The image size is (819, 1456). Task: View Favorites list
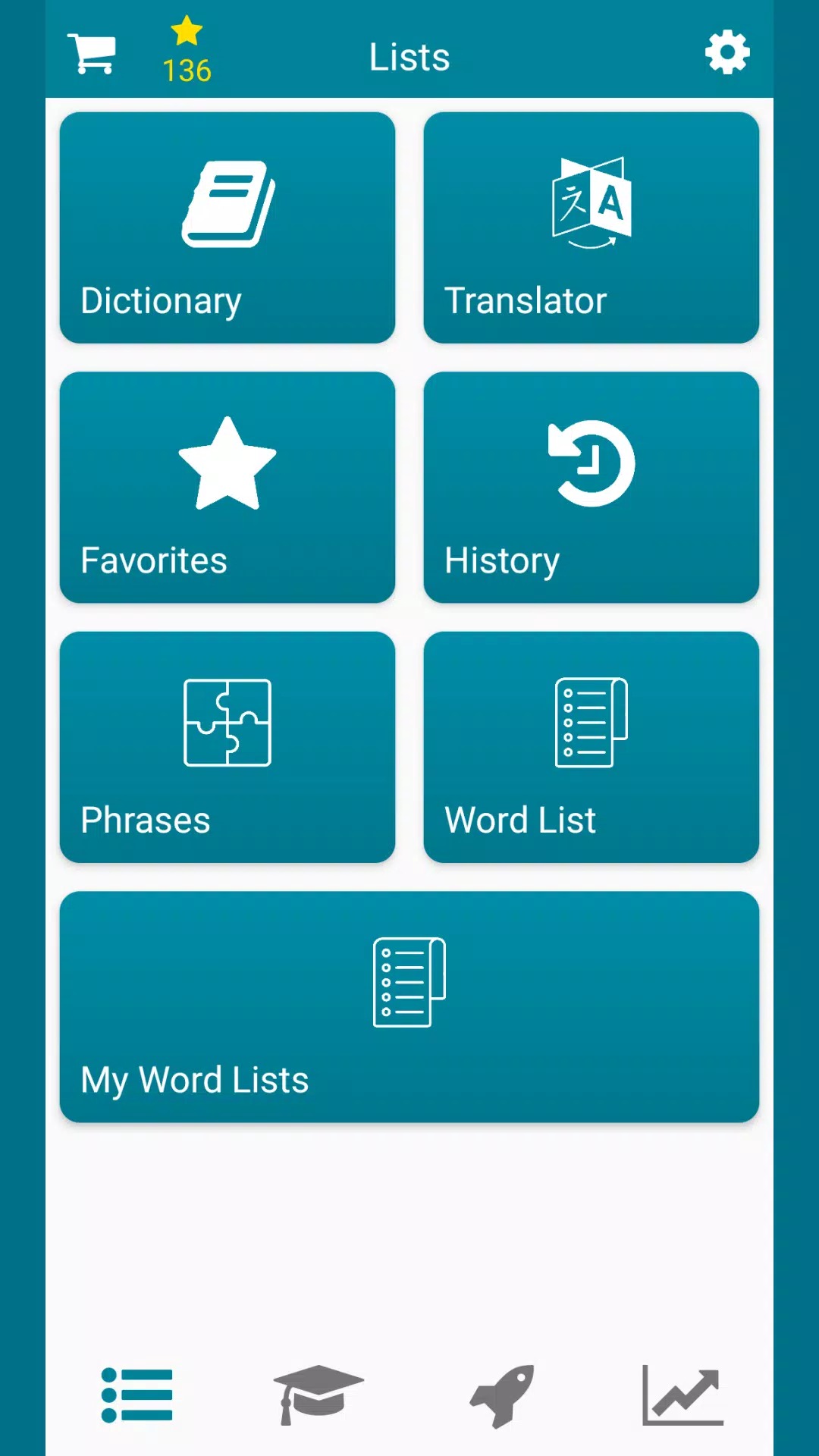click(x=227, y=488)
